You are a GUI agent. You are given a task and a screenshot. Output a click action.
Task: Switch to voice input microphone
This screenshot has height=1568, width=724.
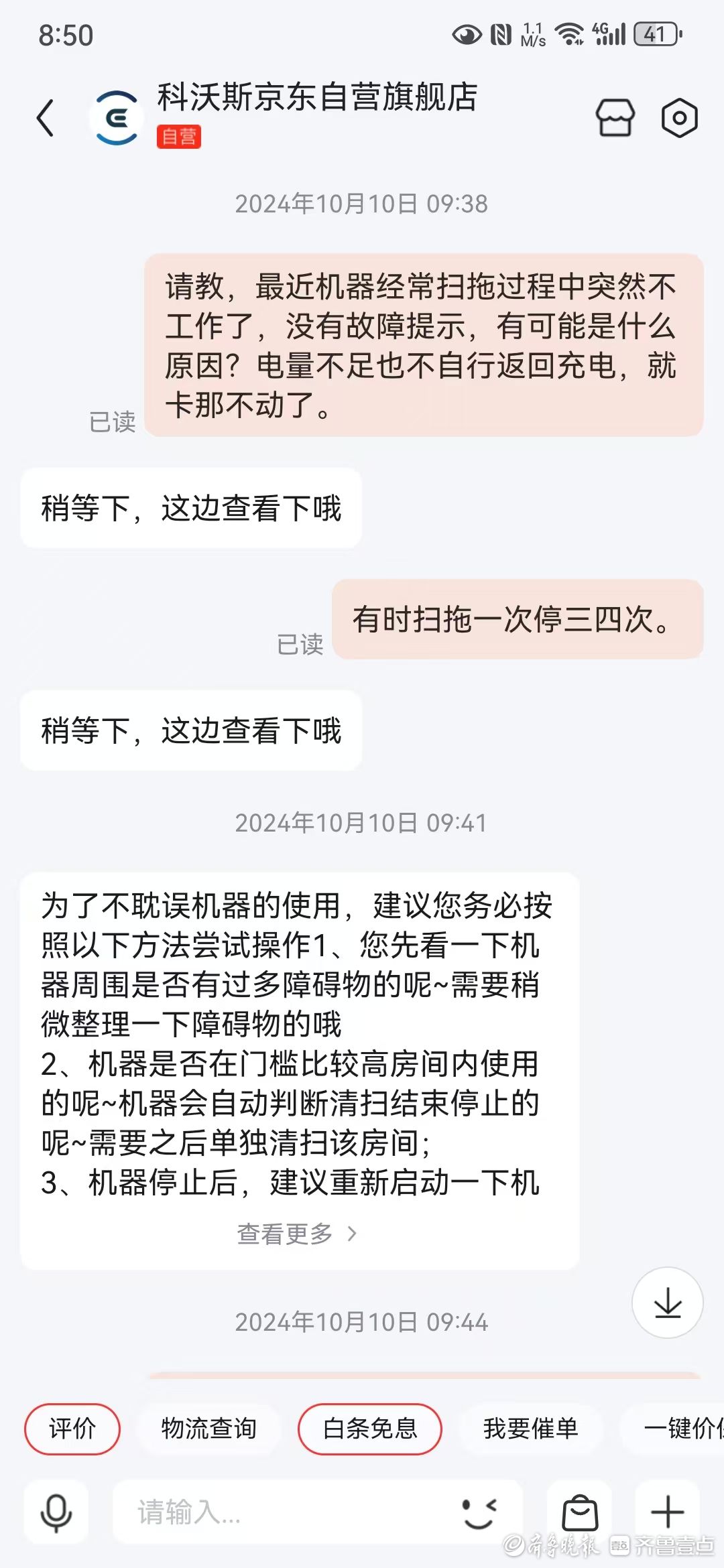(56, 1512)
